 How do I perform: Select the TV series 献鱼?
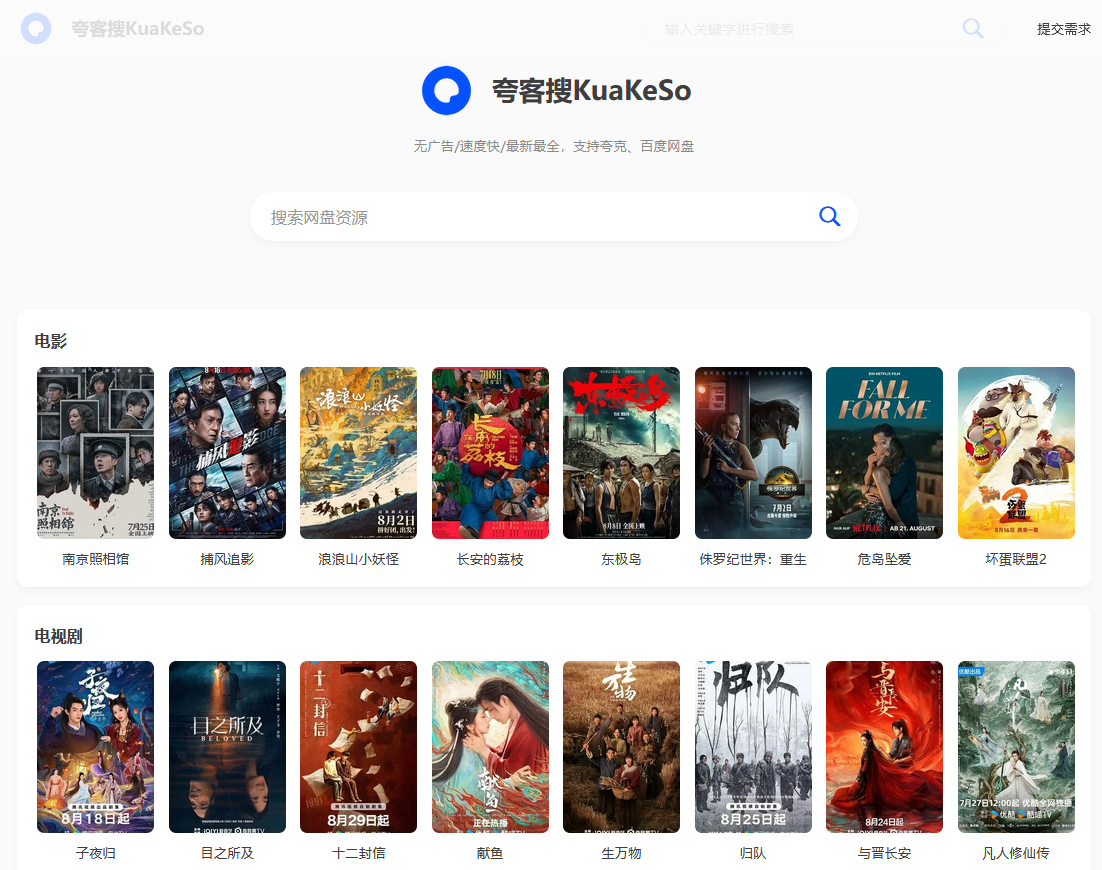click(x=490, y=747)
